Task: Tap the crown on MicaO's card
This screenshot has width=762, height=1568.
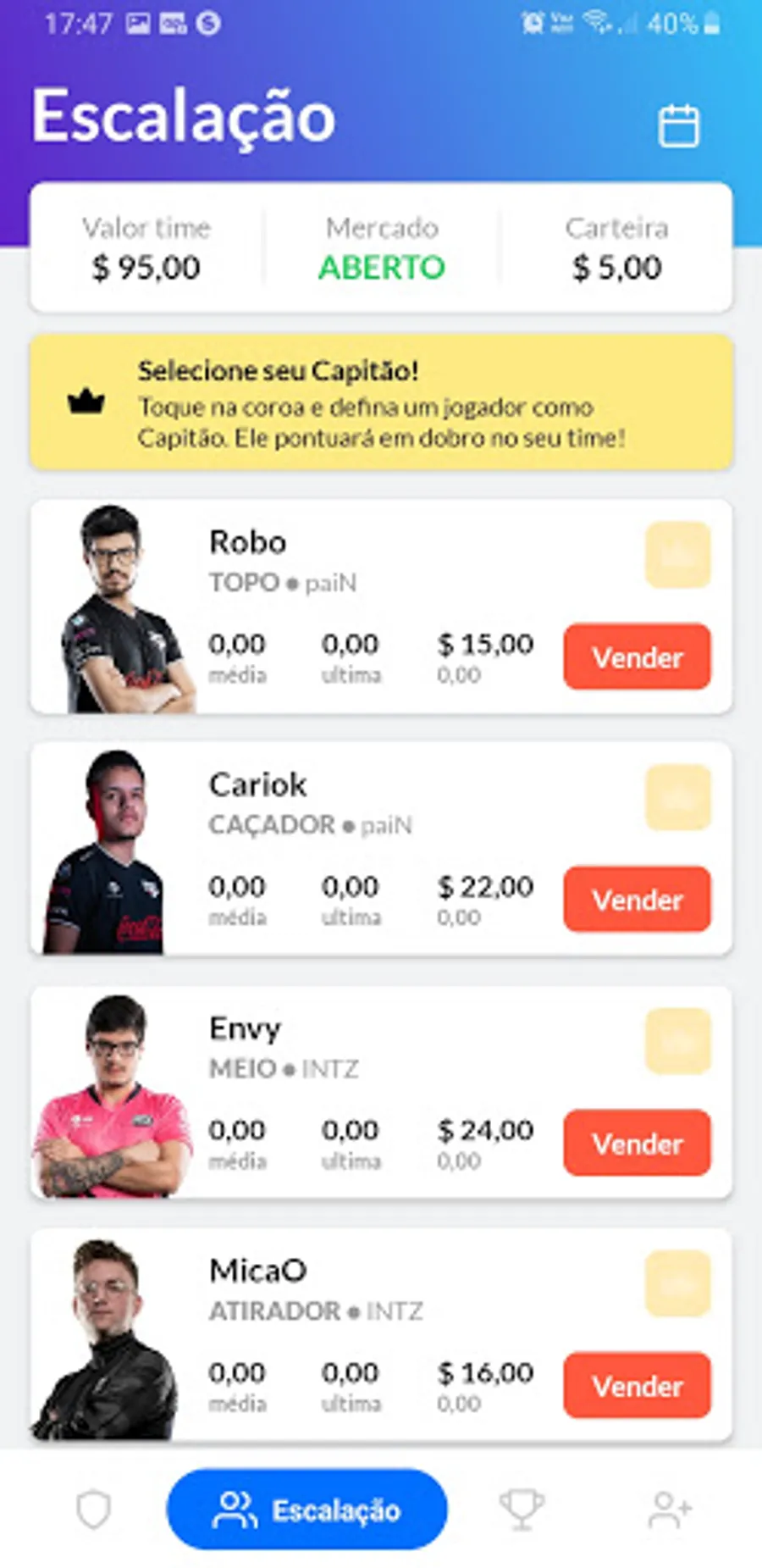Action: click(677, 1283)
